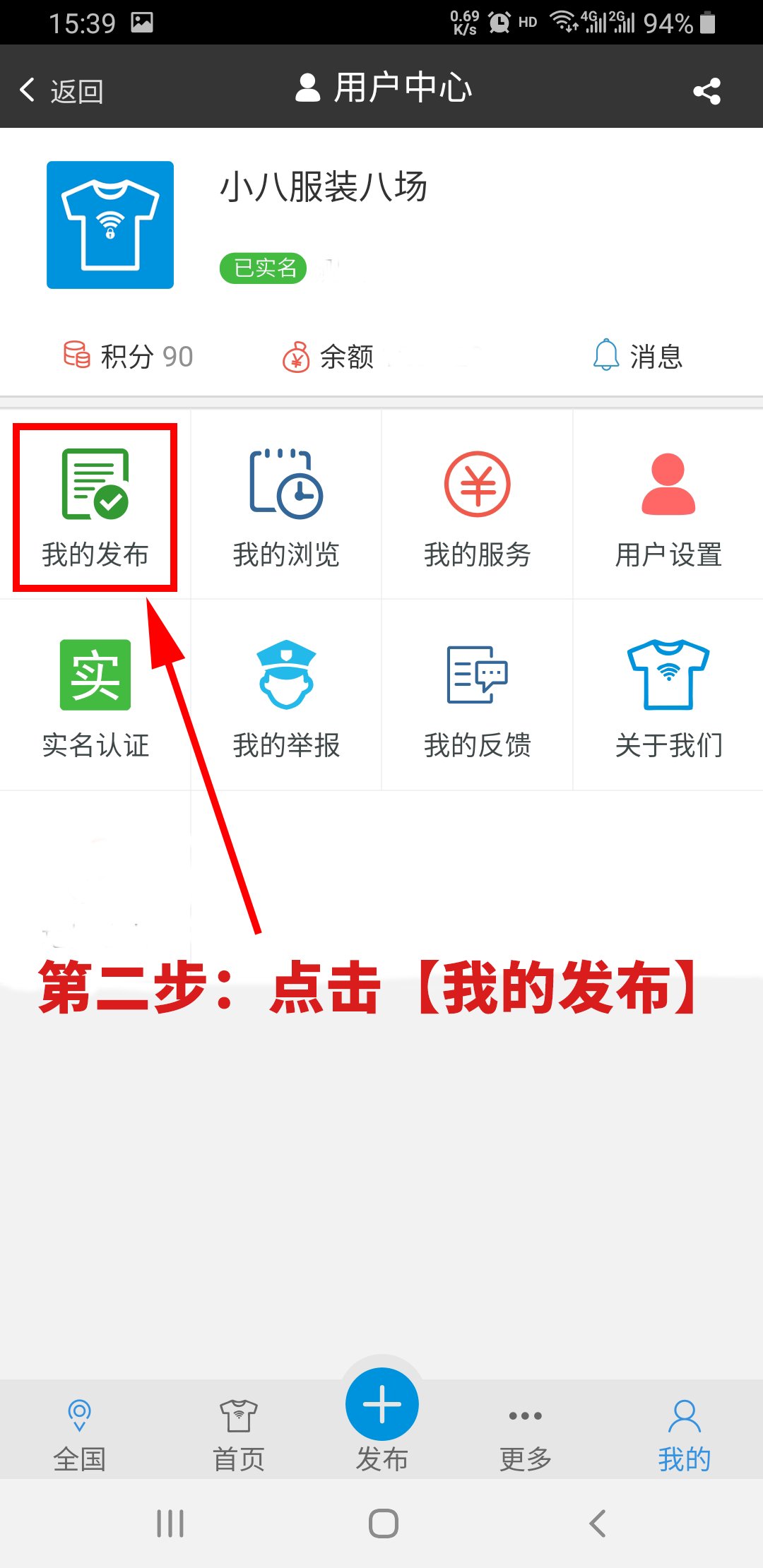Screen dimensions: 763x1568
Task: Switch to the 全国 tab
Action: pyautogui.click(x=79, y=1434)
